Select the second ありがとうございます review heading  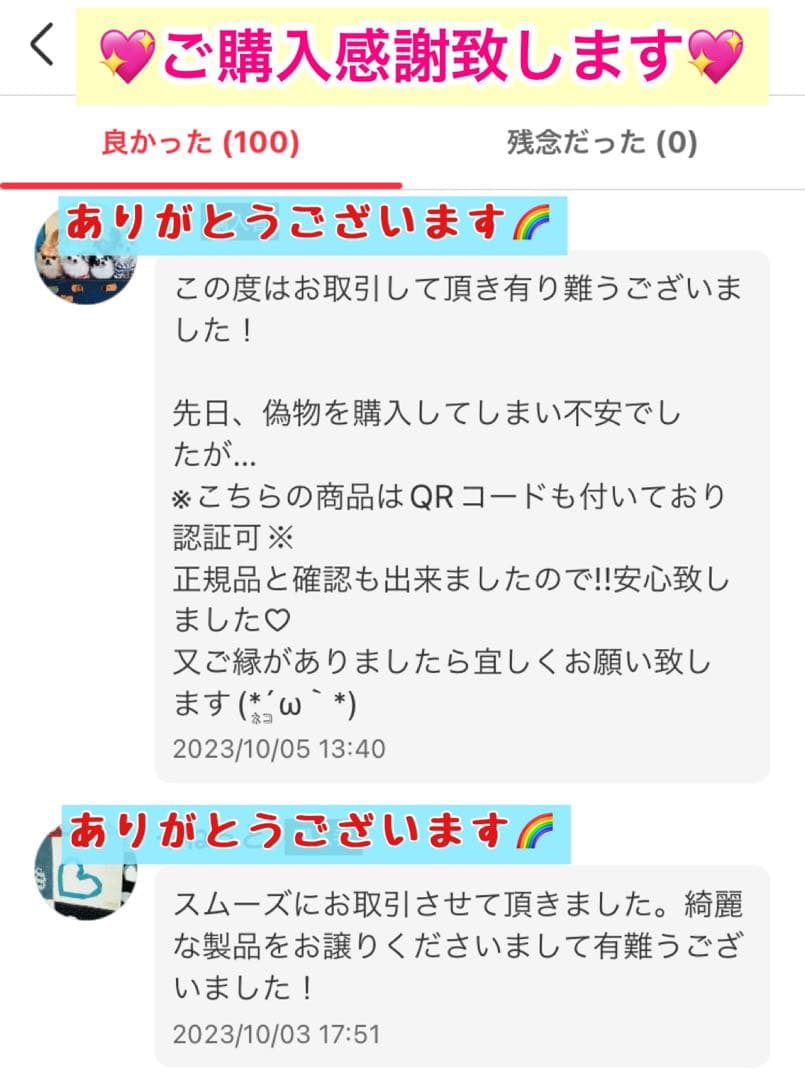tap(310, 829)
